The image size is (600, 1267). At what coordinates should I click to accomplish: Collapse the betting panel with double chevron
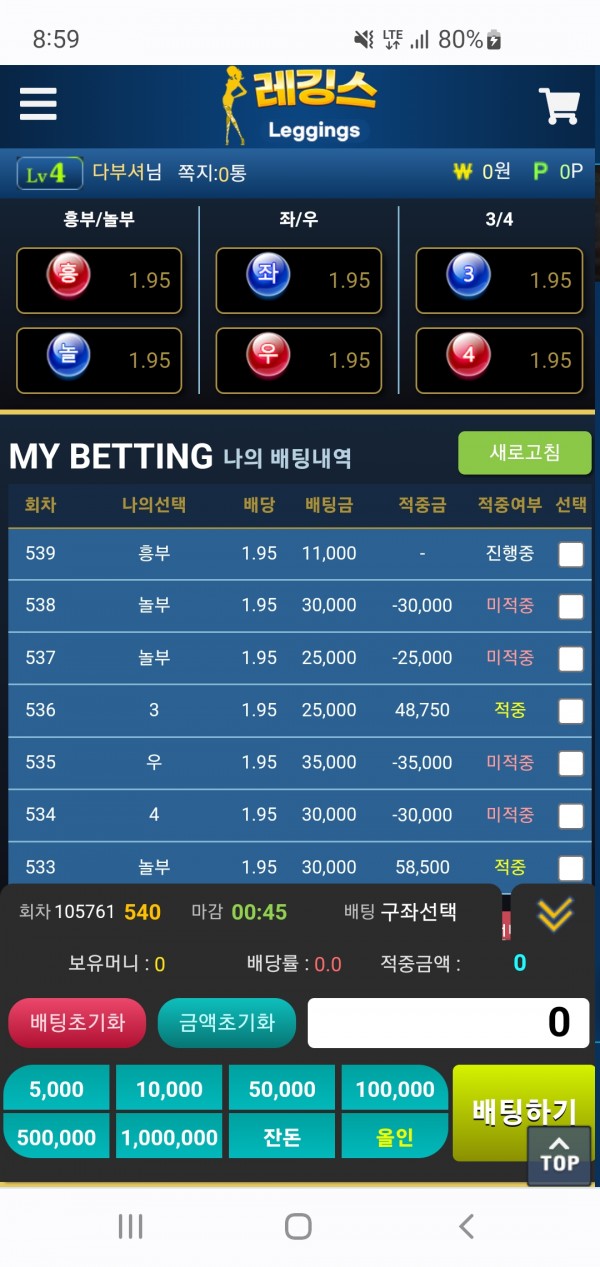(x=555, y=912)
